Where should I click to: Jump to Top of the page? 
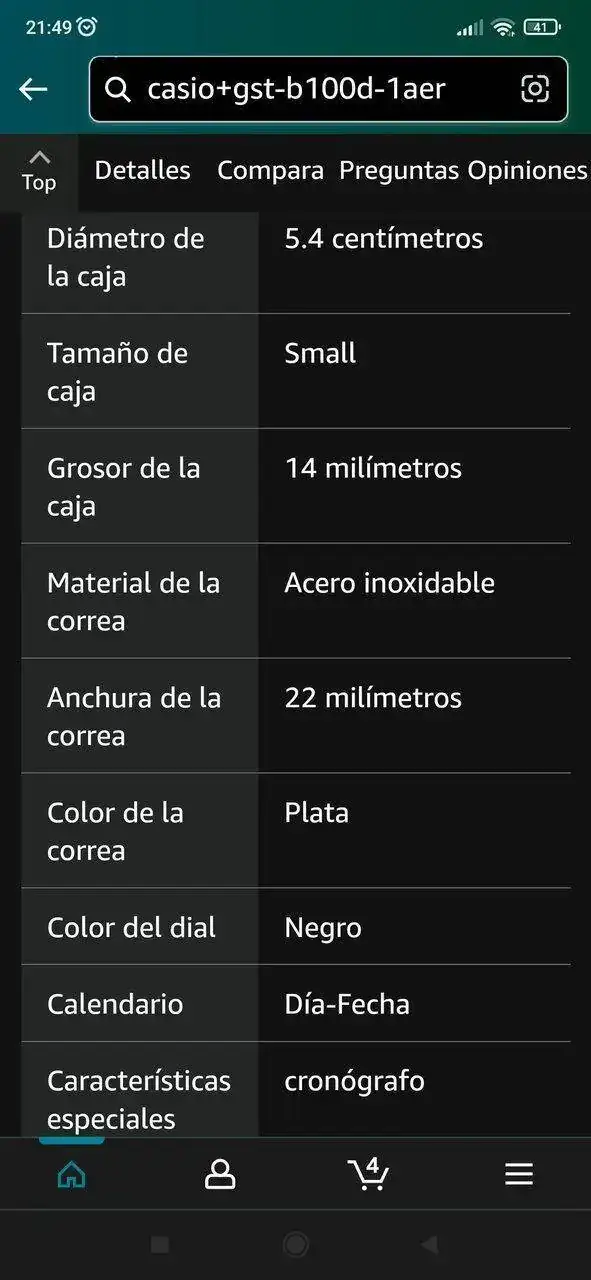(39, 171)
